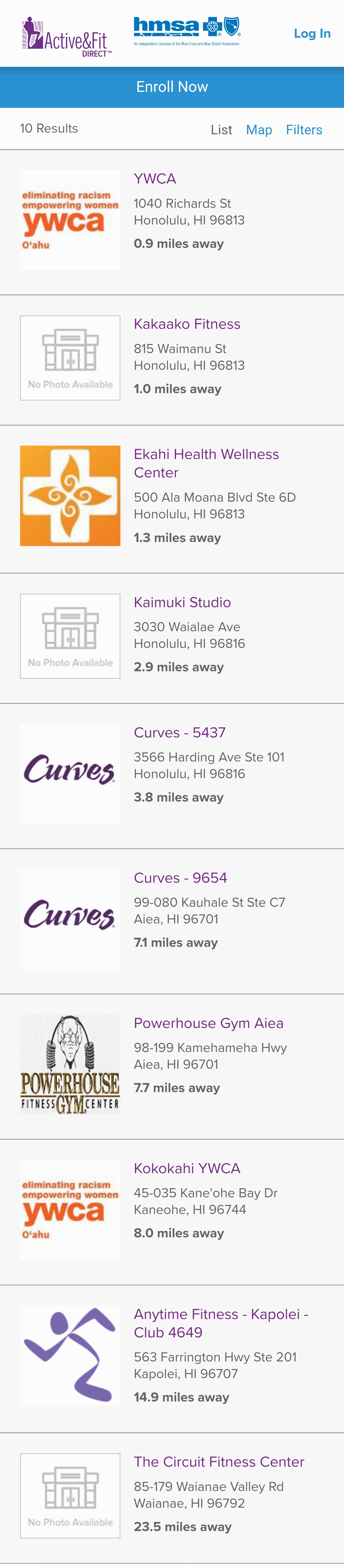
Task: Tap the Log In link
Action: click(x=312, y=33)
